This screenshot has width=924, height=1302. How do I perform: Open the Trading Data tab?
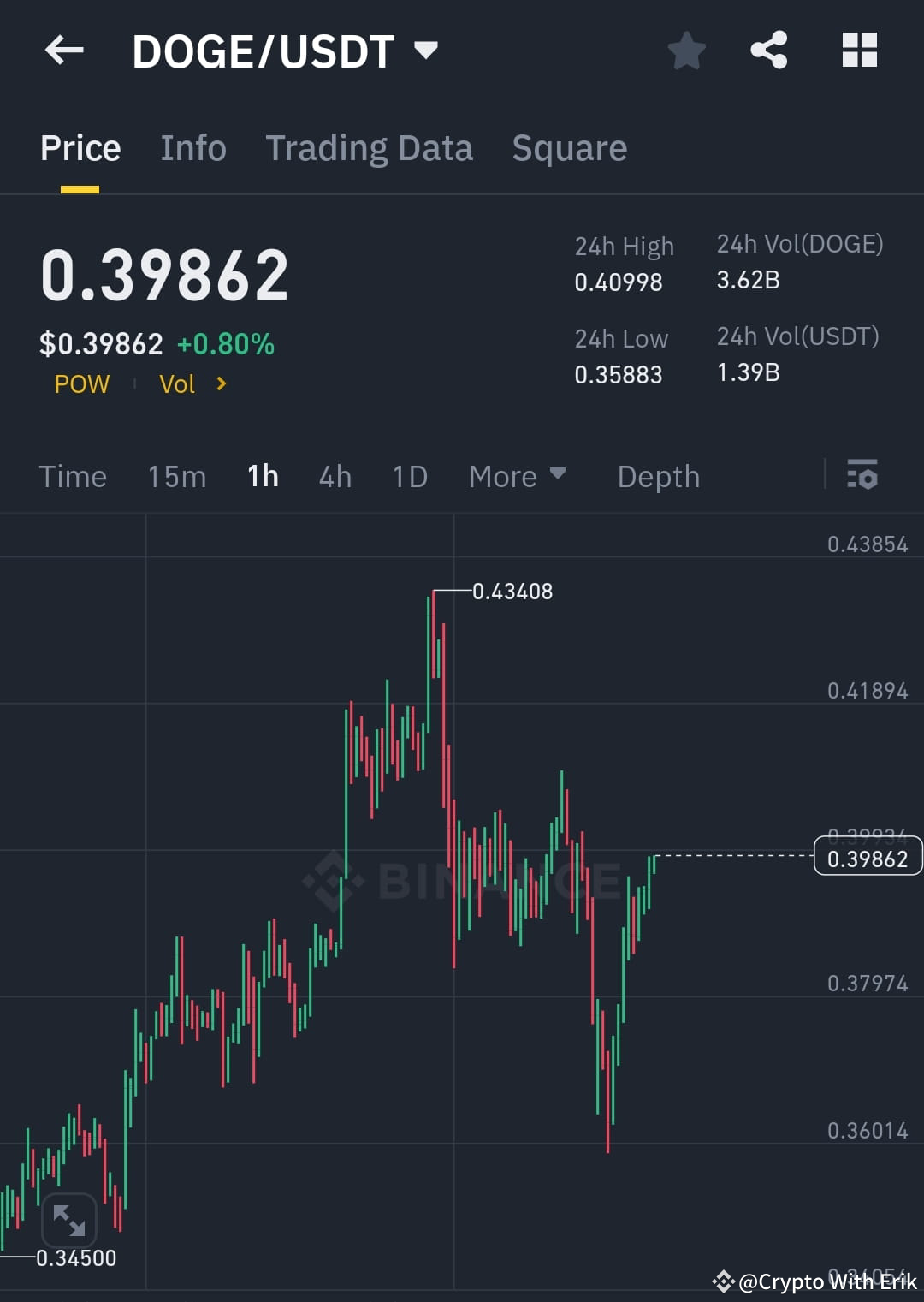tap(370, 147)
